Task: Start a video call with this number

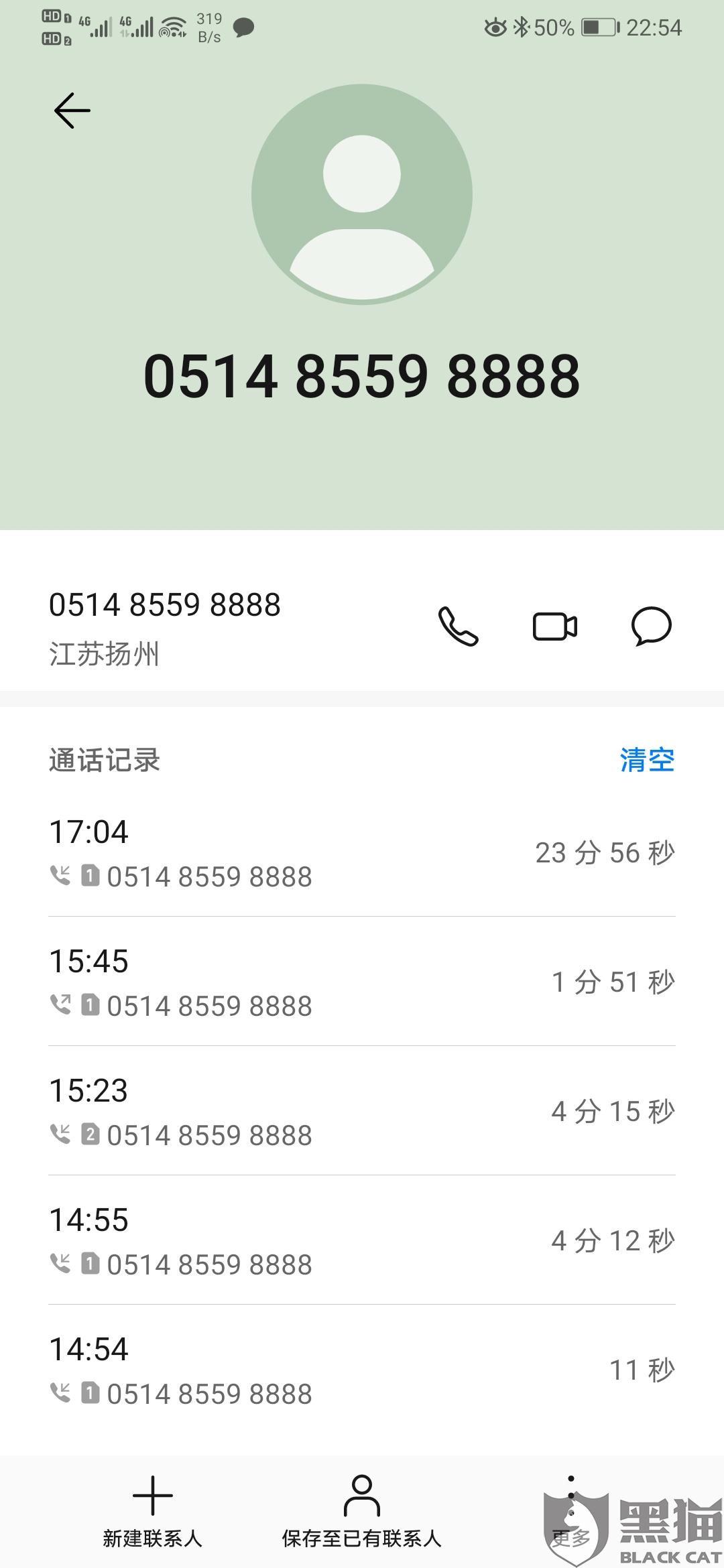Action: pos(555,627)
